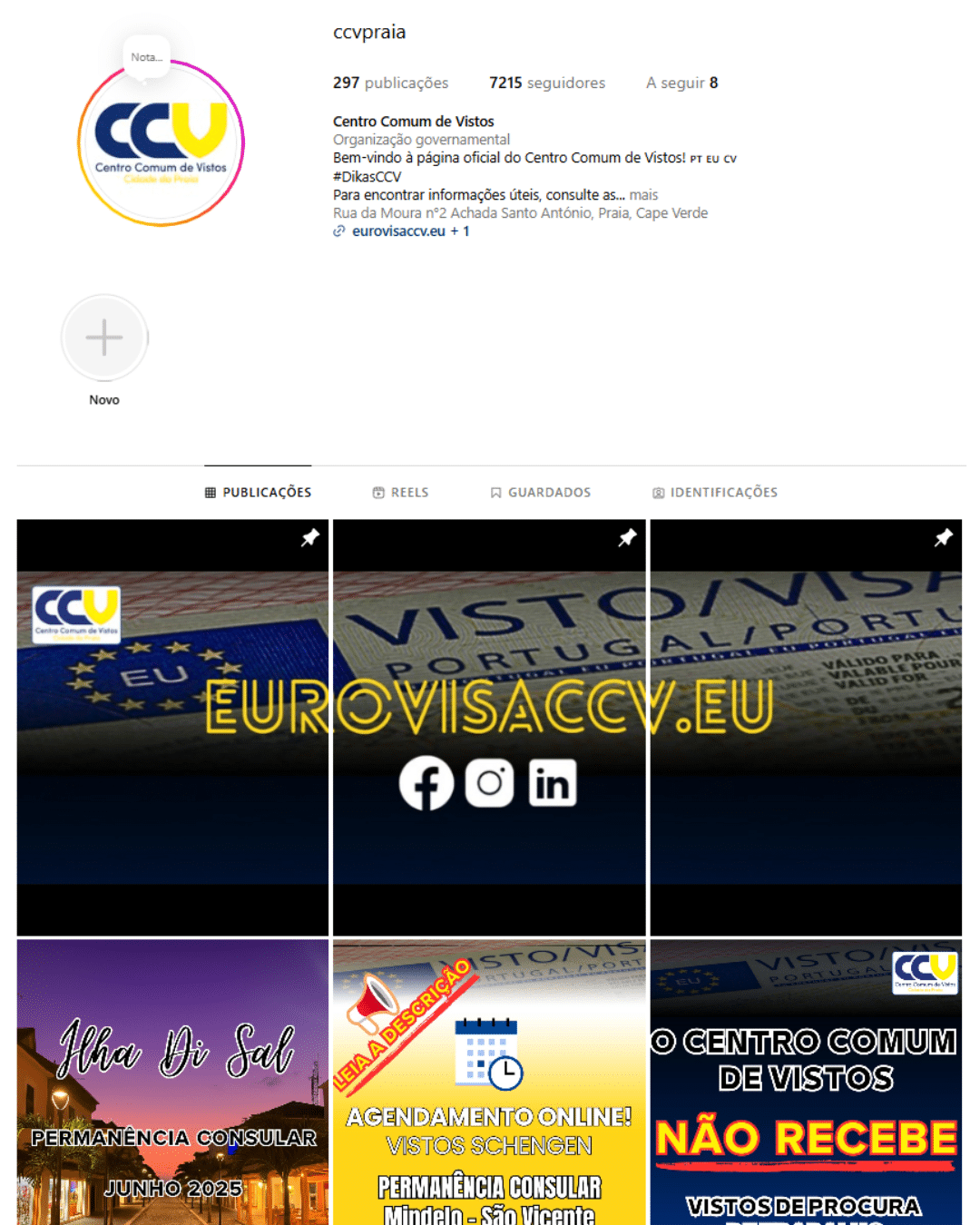Open the Não Recebe vistos de procura post
This screenshot has height=1225, width=980.
click(806, 1082)
